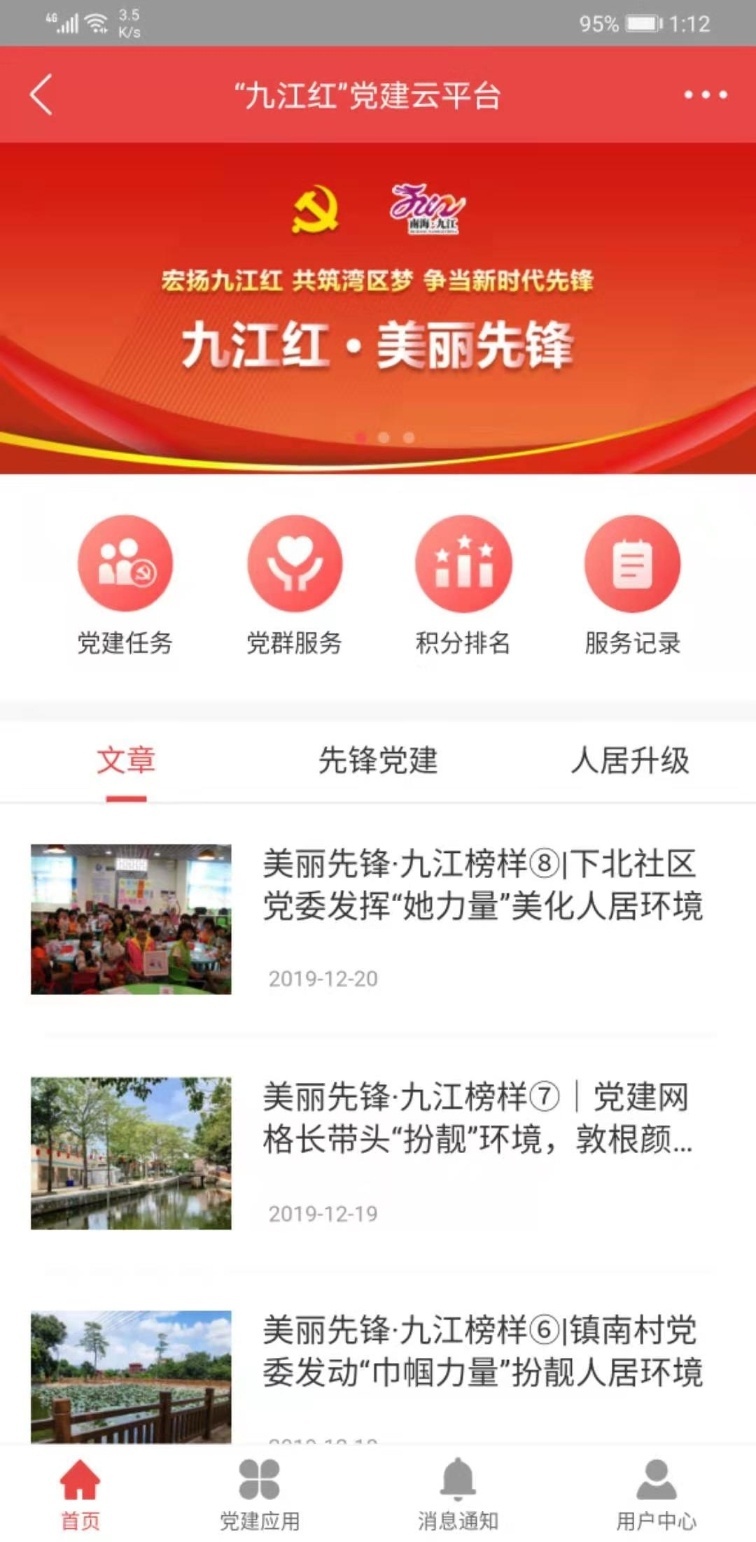Open the 九江红·美丽先锋 banner
This screenshot has height=1542, width=756.
[378, 310]
